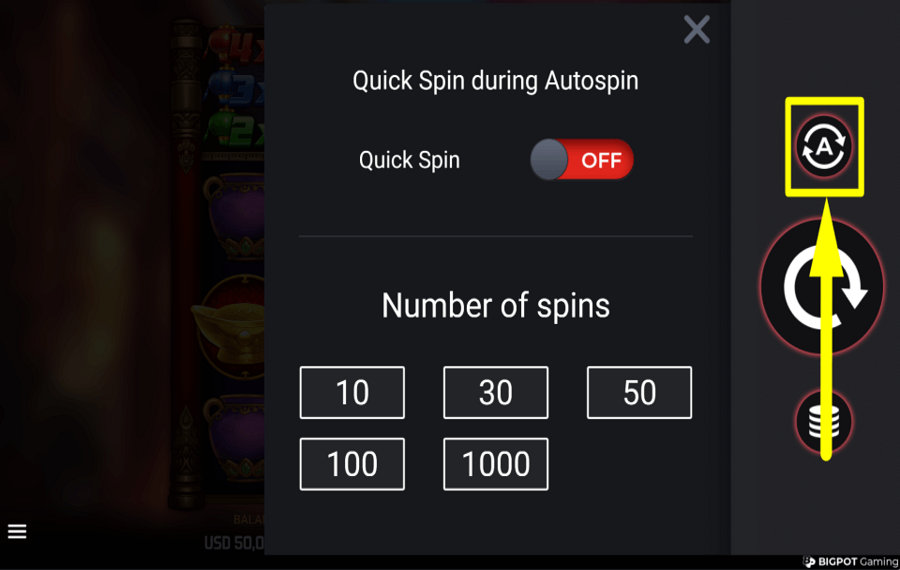Set number of spins to 50
The height and width of the screenshot is (570, 900).
[639, 392]
